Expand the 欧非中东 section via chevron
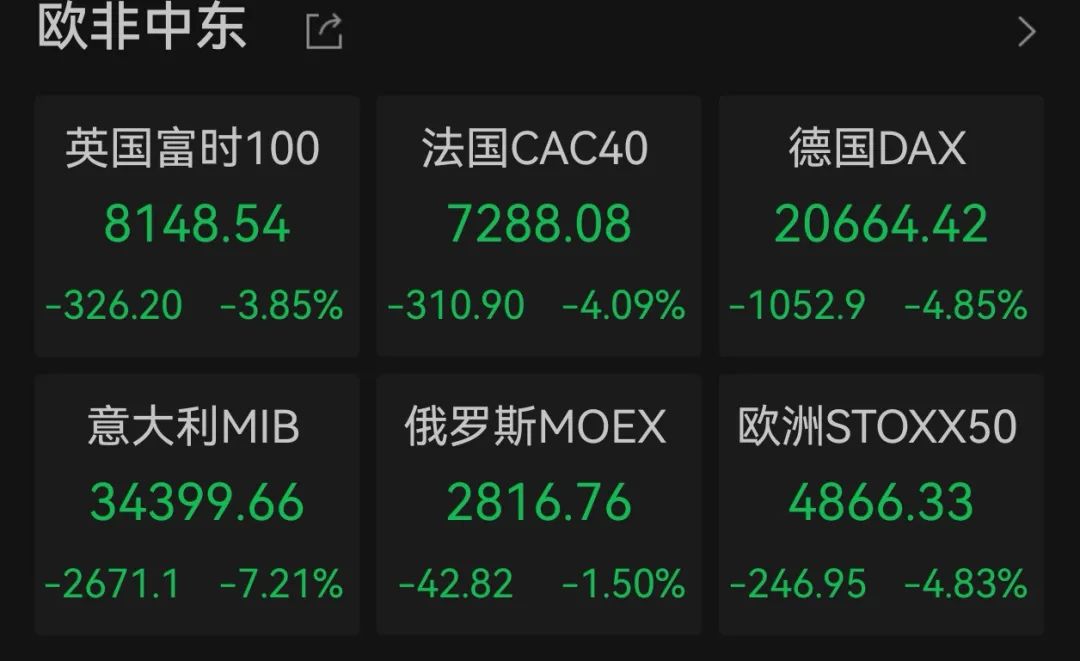 click(x=1026, y=32)
